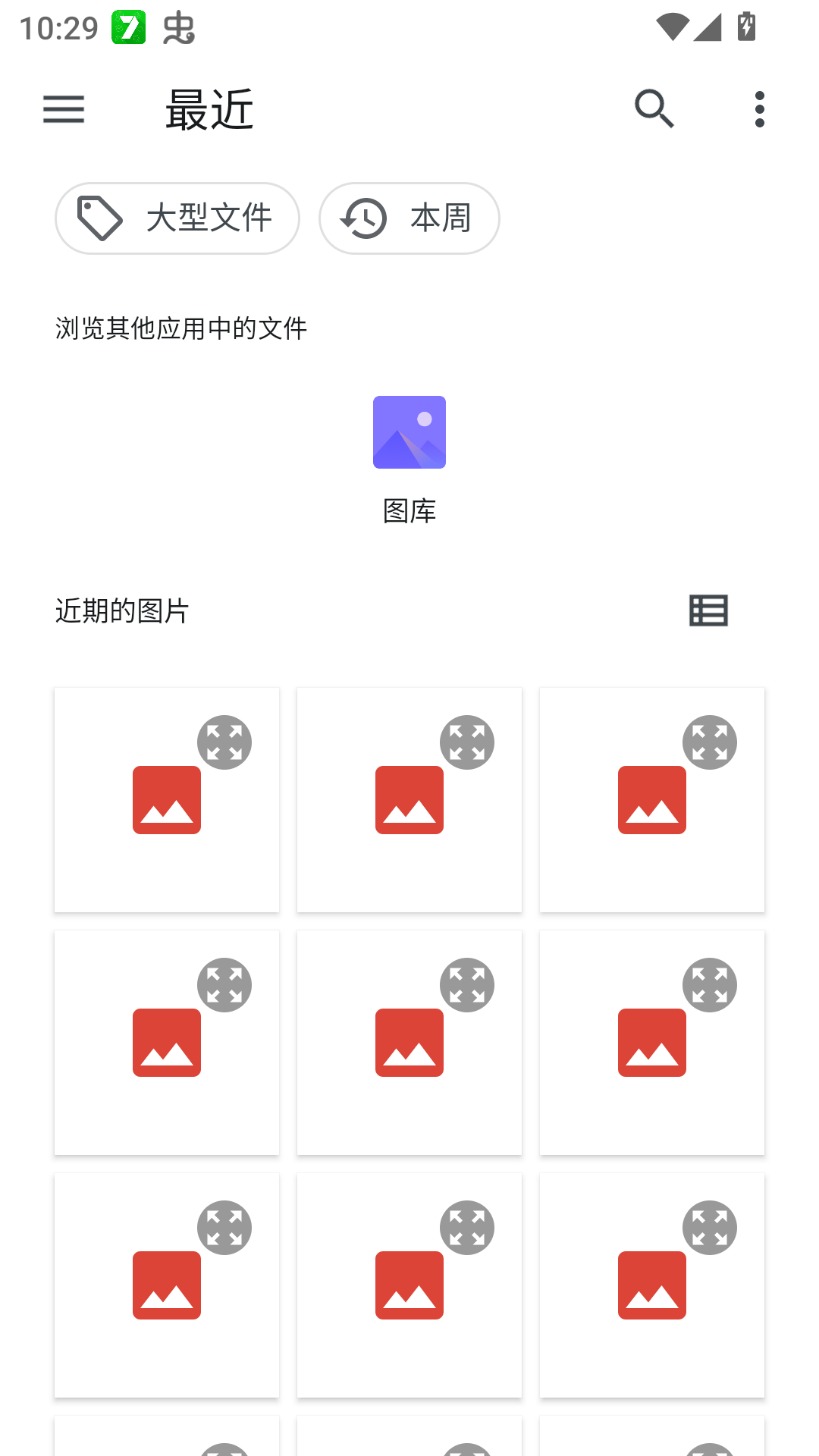This screenshot has width=819, height=1456.
Task: Expand the battery status indicator
Action: (x=745, y=25)
